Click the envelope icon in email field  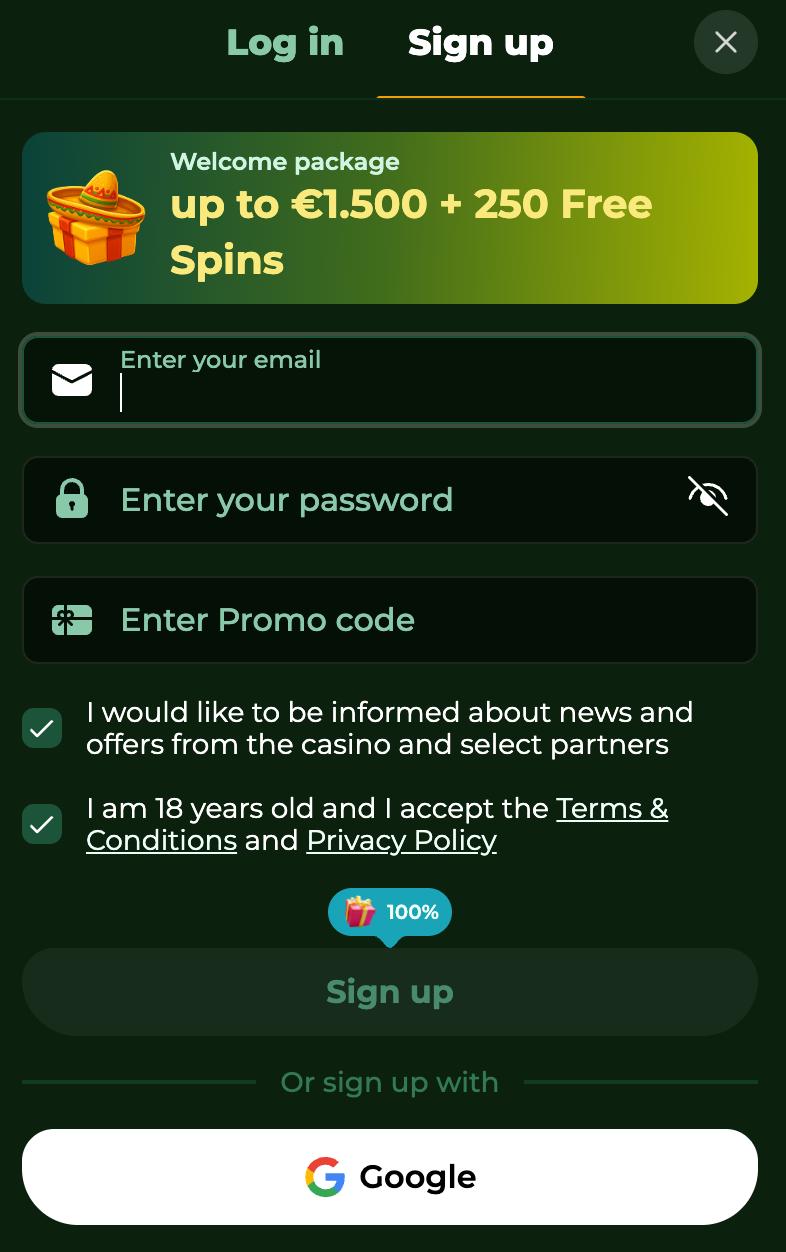(71, 380)
